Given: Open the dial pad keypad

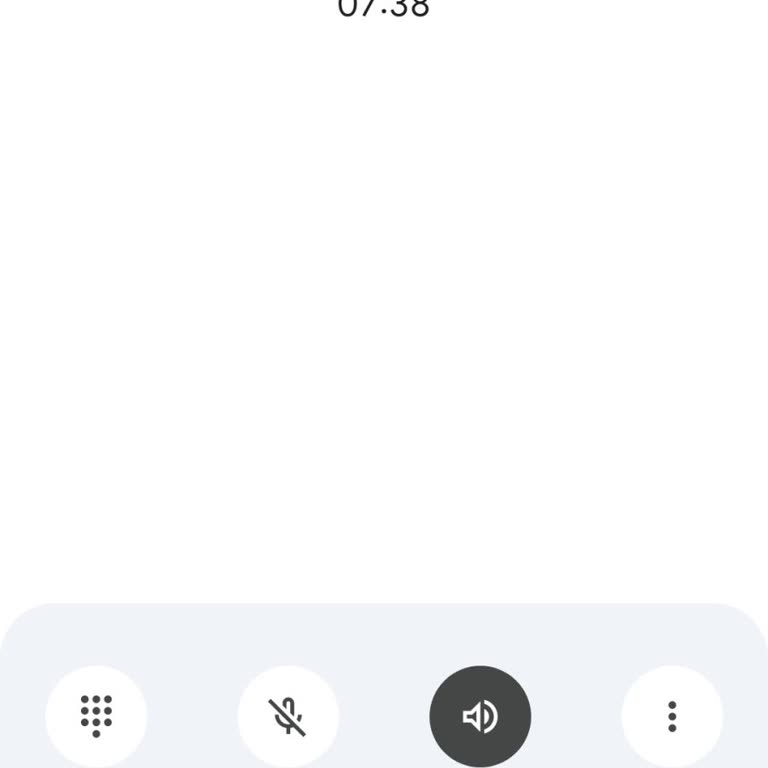Looking at the screenshot, I should (x=96, y=716).
